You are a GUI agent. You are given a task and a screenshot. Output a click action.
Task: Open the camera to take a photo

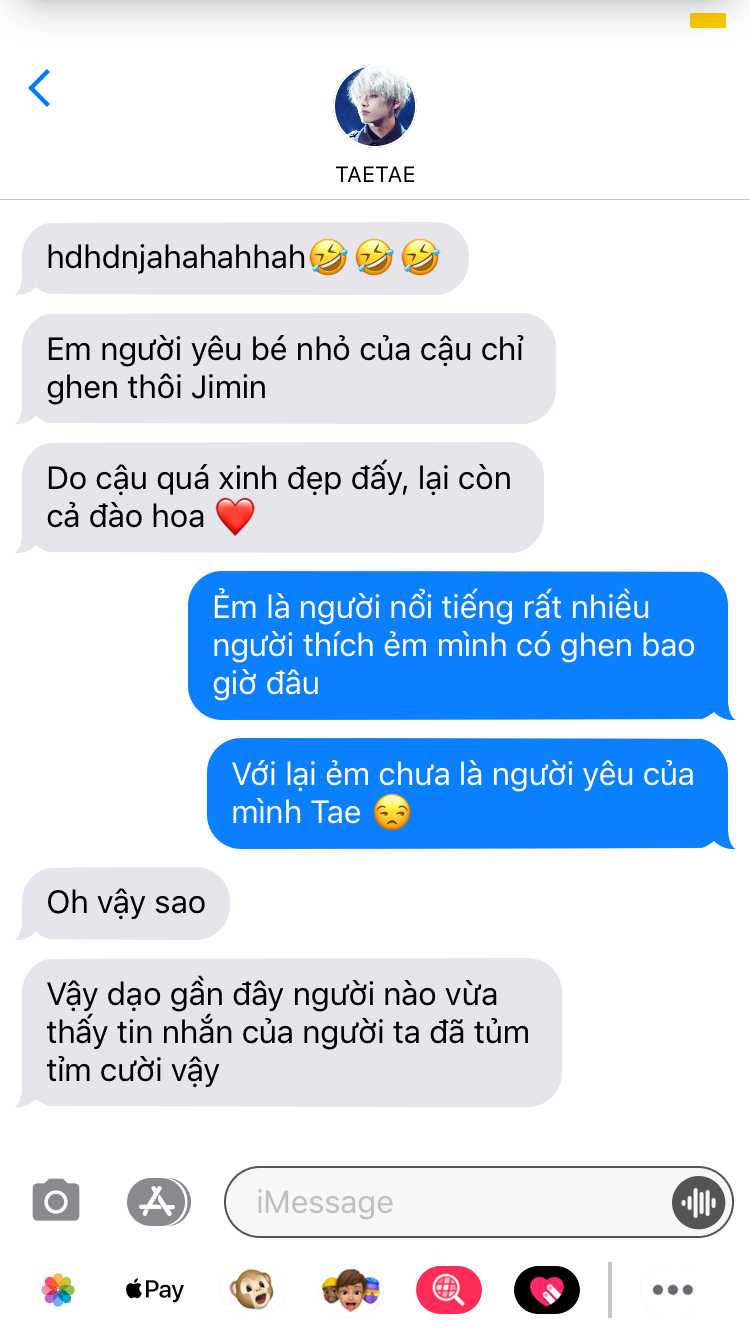[56, 1201]
